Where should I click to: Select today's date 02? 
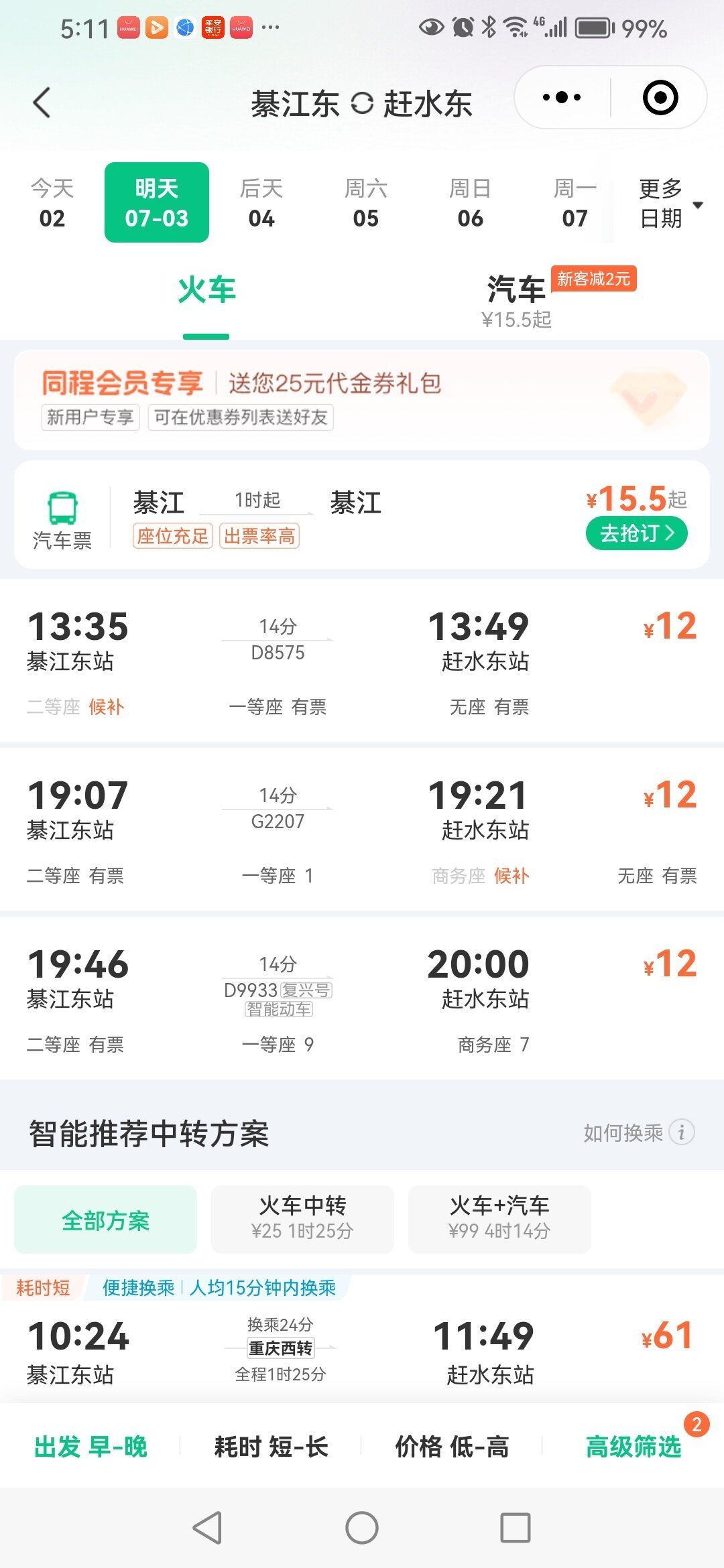52,202
